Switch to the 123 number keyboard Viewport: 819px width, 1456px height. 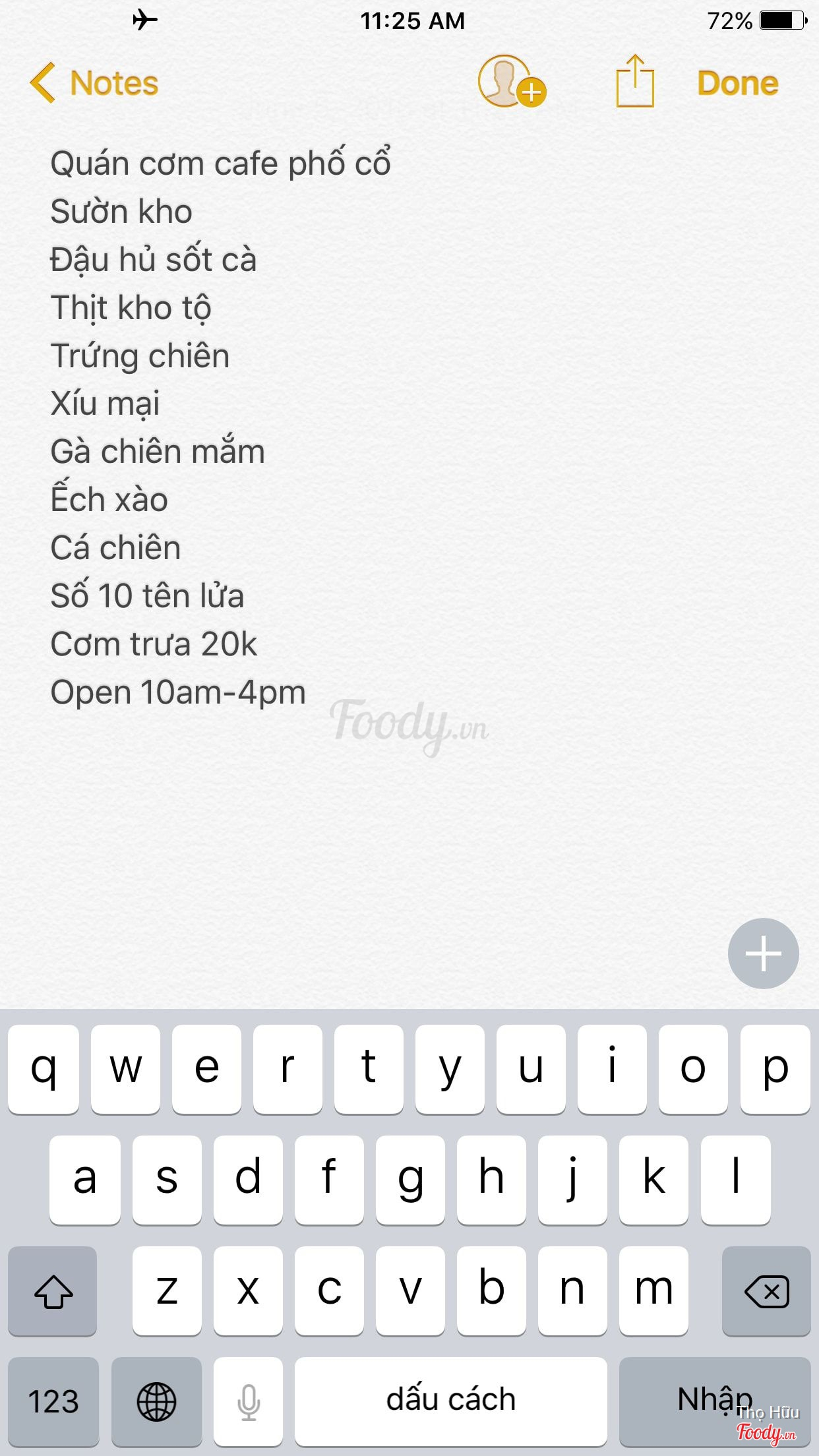click(x=53, y=1401)
